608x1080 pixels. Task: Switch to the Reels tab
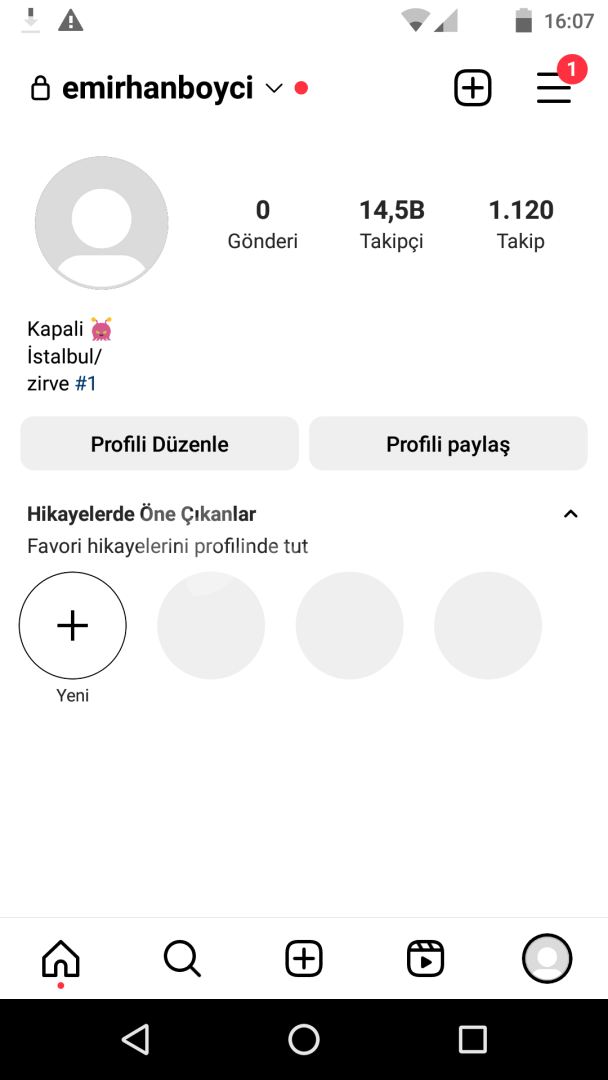[426, 958]
